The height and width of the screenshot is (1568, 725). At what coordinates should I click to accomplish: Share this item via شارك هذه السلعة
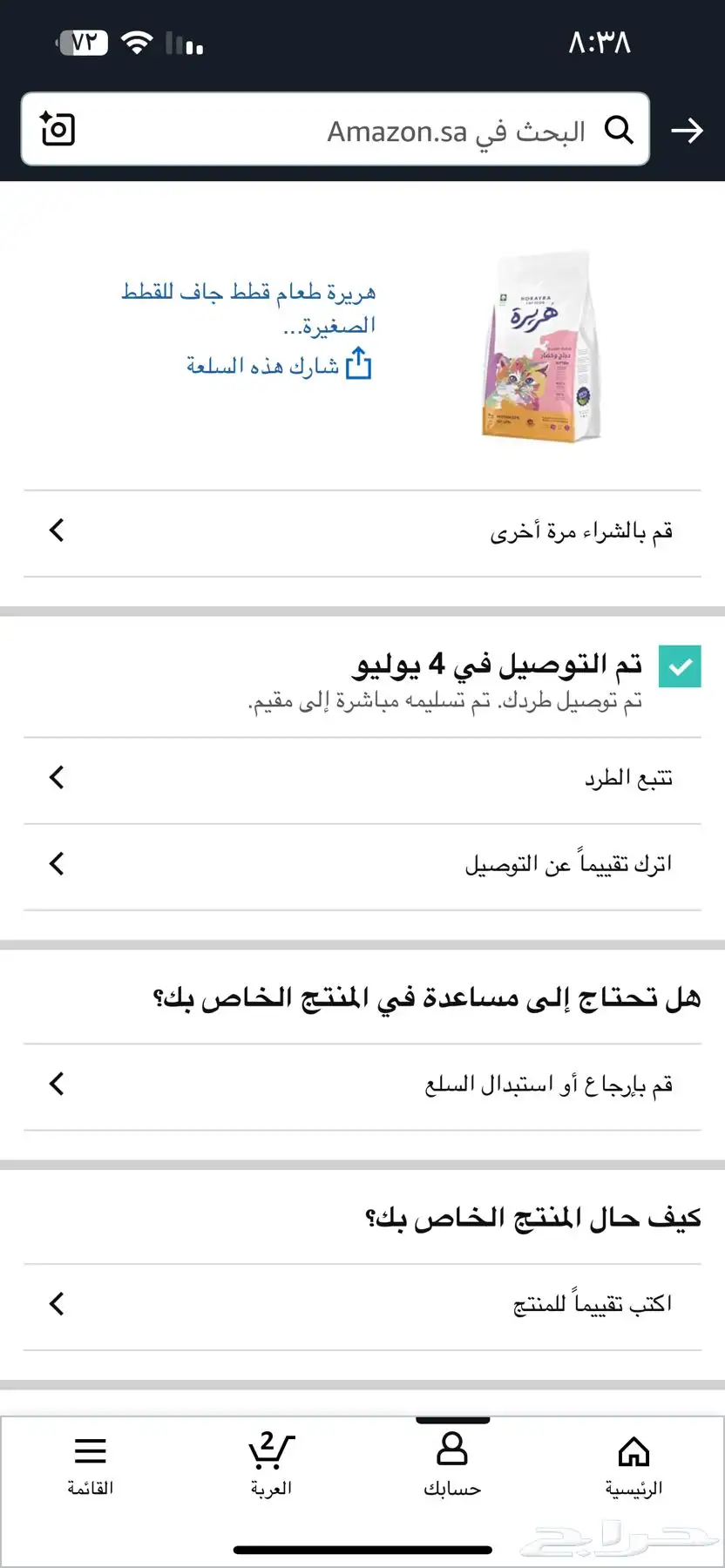coord(279,365)
